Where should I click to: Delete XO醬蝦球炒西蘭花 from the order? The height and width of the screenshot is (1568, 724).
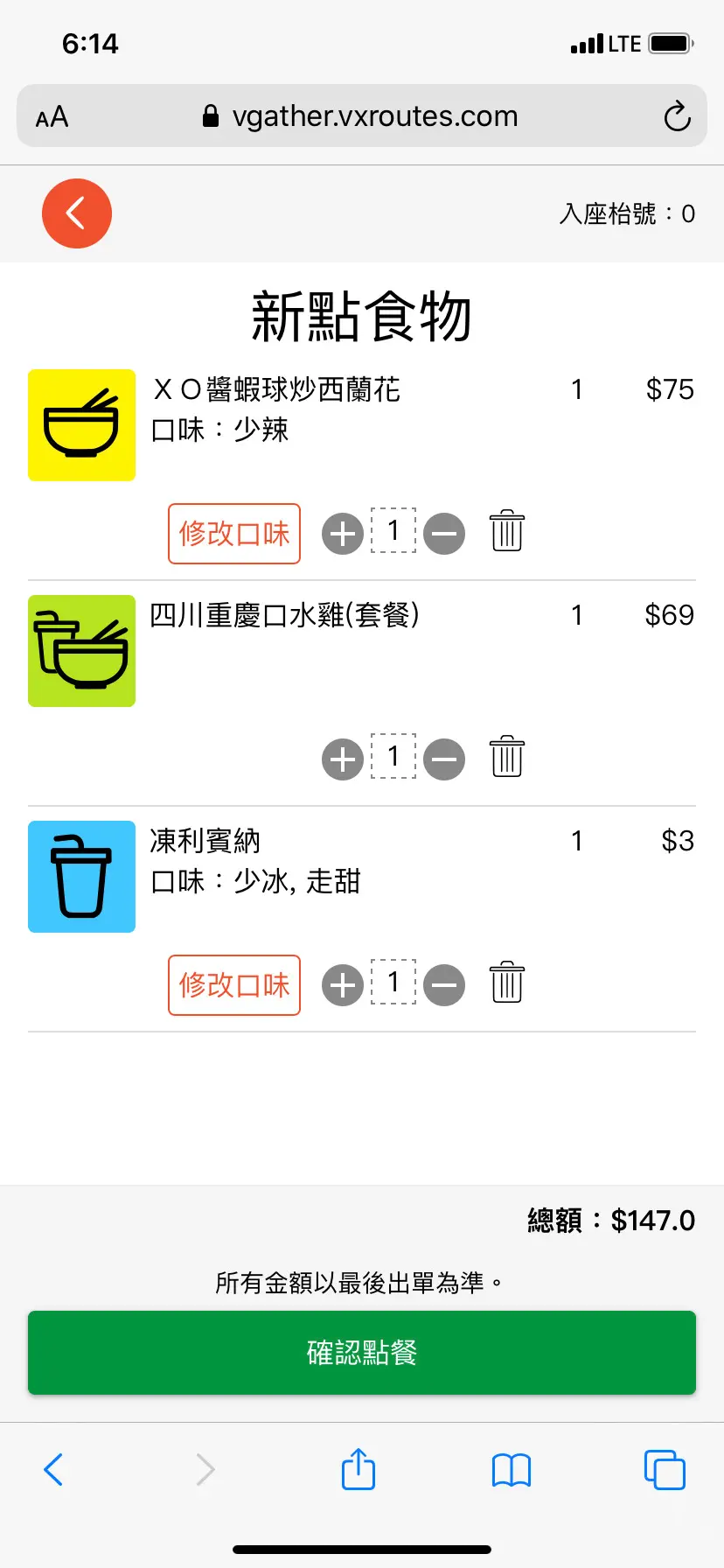point(507,531)
